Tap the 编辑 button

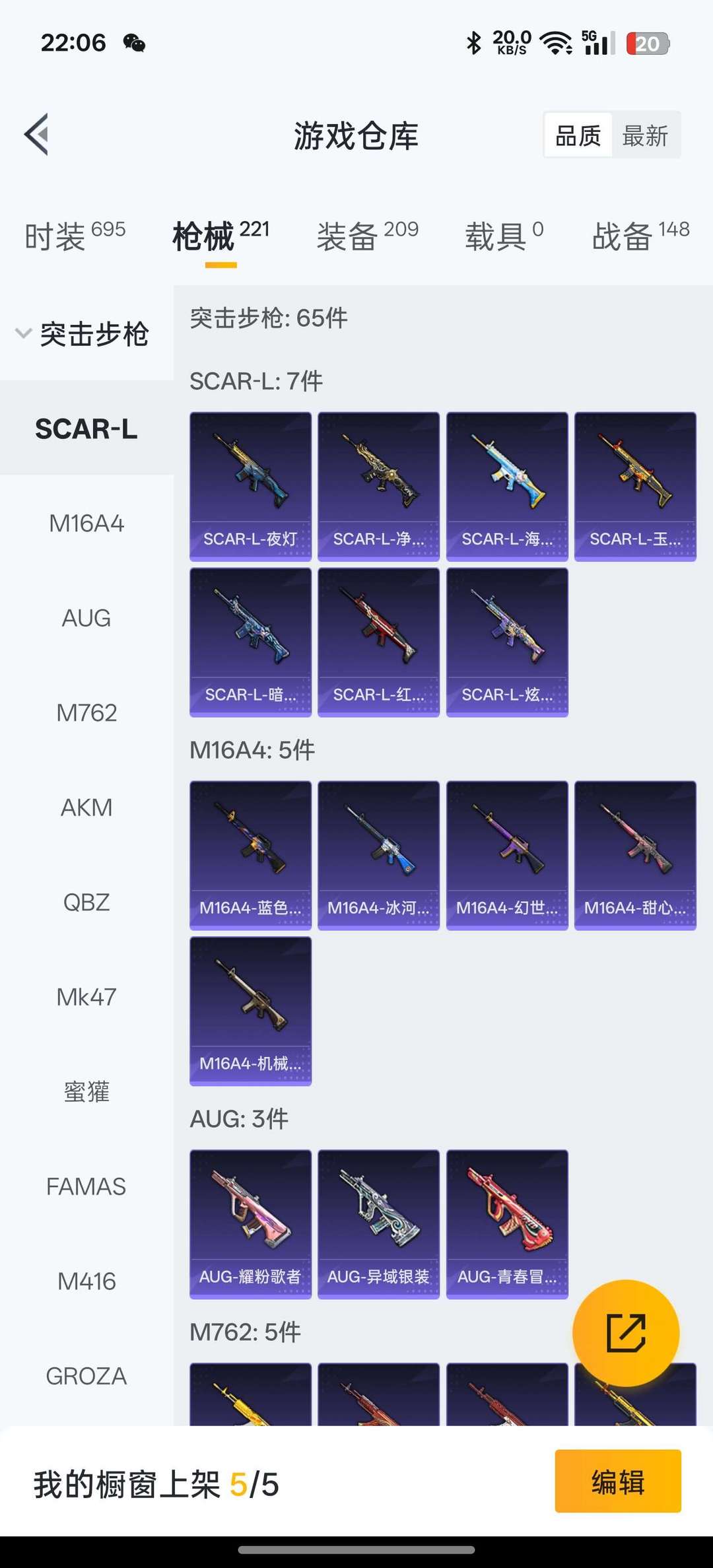(617, 1481)
